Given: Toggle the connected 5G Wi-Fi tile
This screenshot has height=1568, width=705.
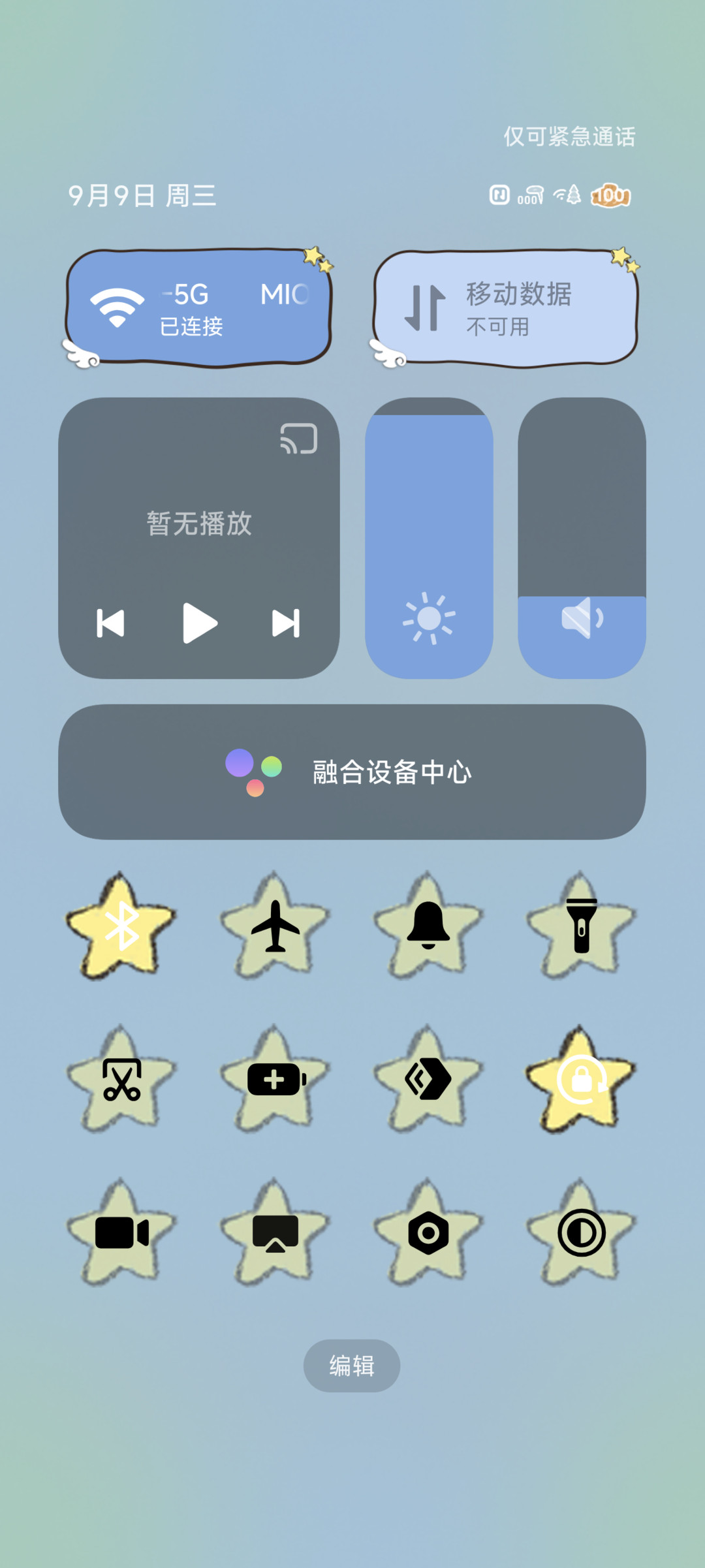Looking at the screenshot, I should tap(198, 307).
